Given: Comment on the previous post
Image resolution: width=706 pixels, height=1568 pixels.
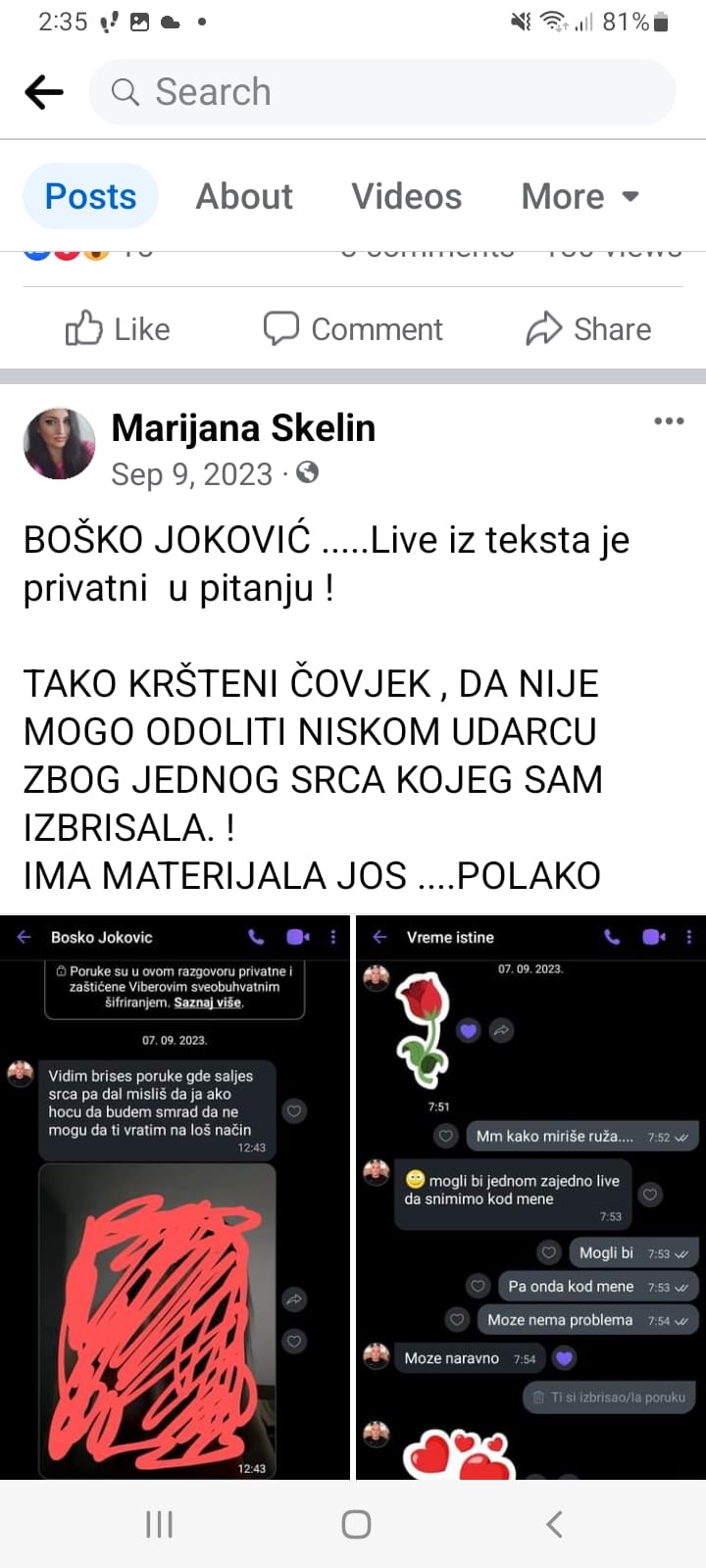Looking at the screenshot, I should [x=353, y=329].
